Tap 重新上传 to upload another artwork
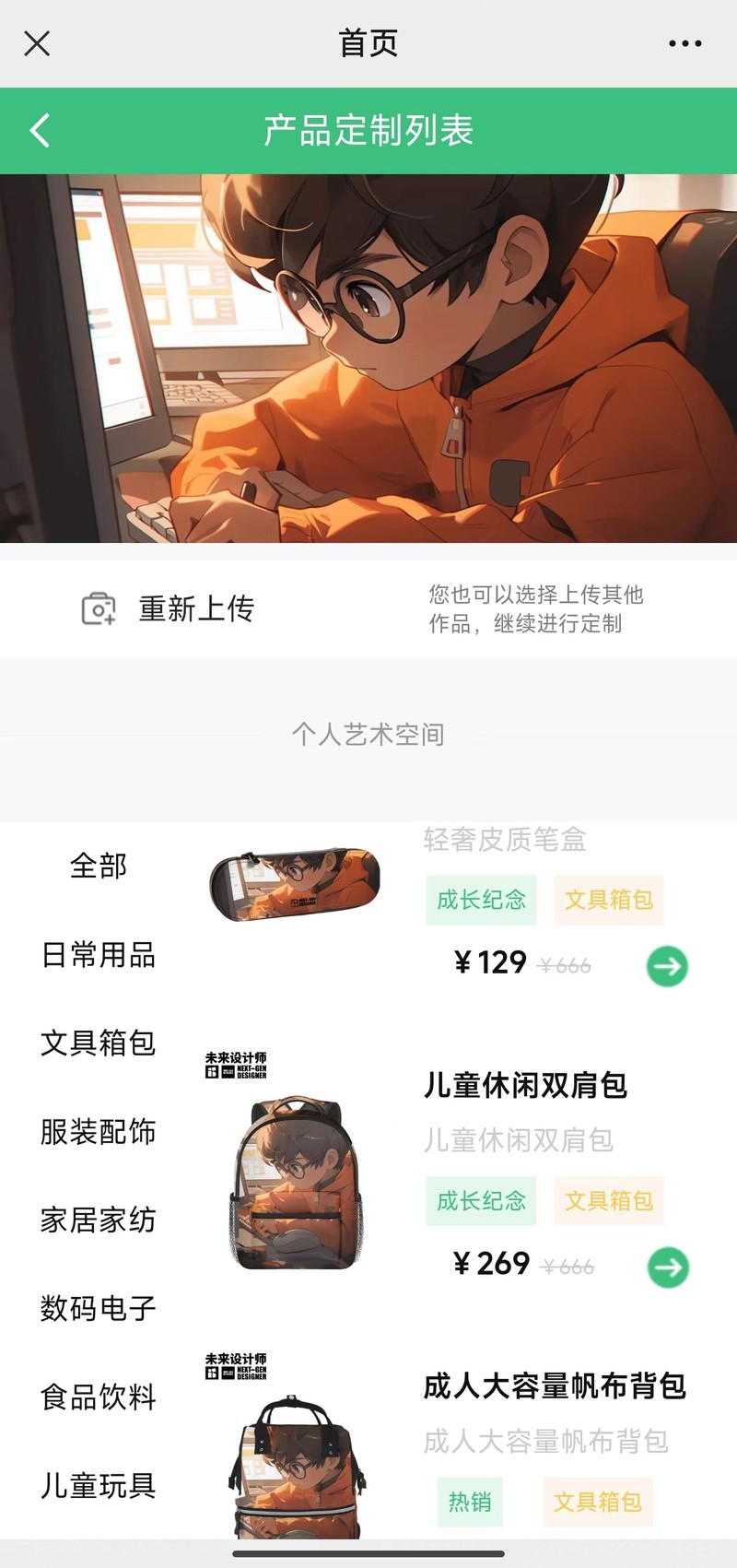The height and width of the screenshot is (1568, 737). 169,609
